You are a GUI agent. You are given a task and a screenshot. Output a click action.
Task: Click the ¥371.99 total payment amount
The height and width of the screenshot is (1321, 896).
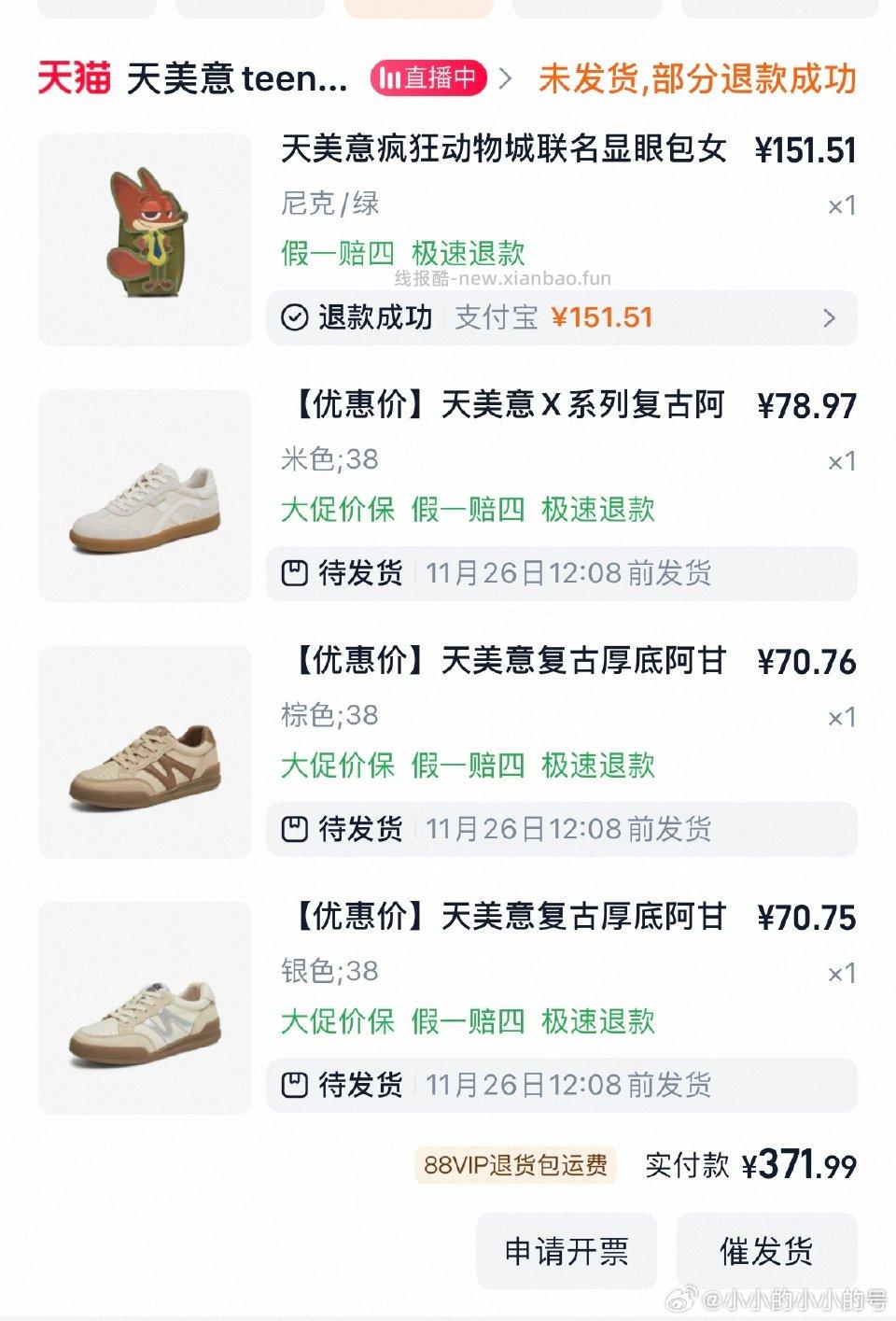(801, 1165)
